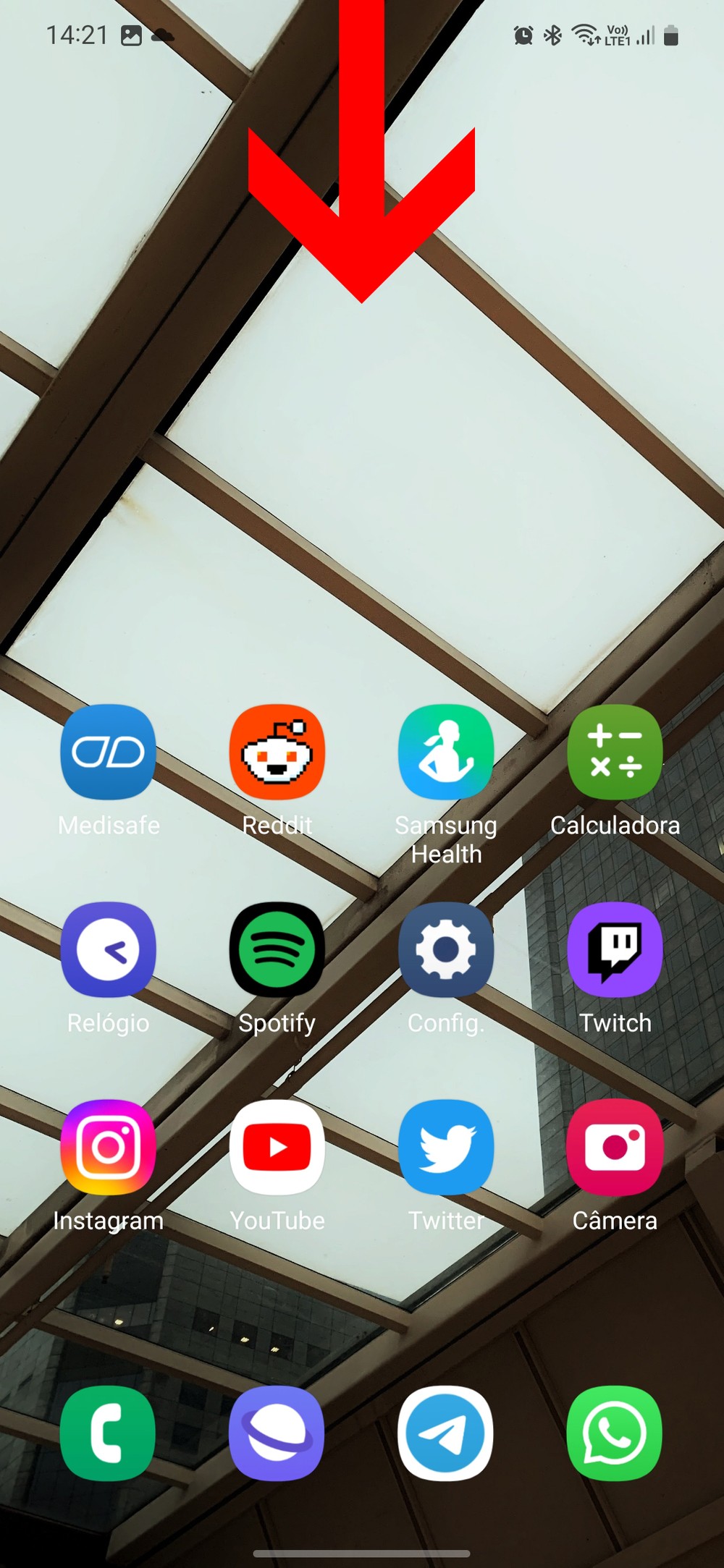Launch Reddit
Screen dimensions: 724x1568
(x=277, y=752)
